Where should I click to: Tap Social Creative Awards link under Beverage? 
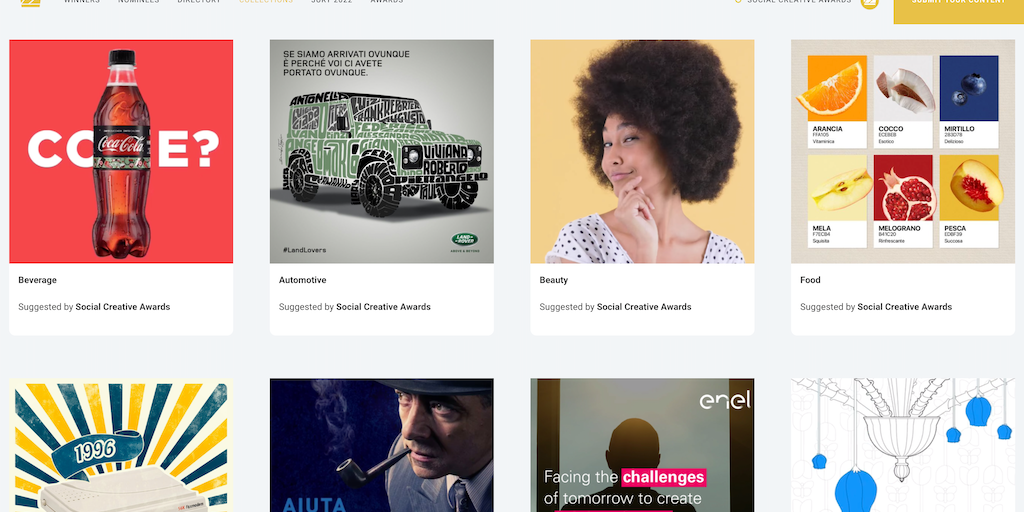[123, 307]
